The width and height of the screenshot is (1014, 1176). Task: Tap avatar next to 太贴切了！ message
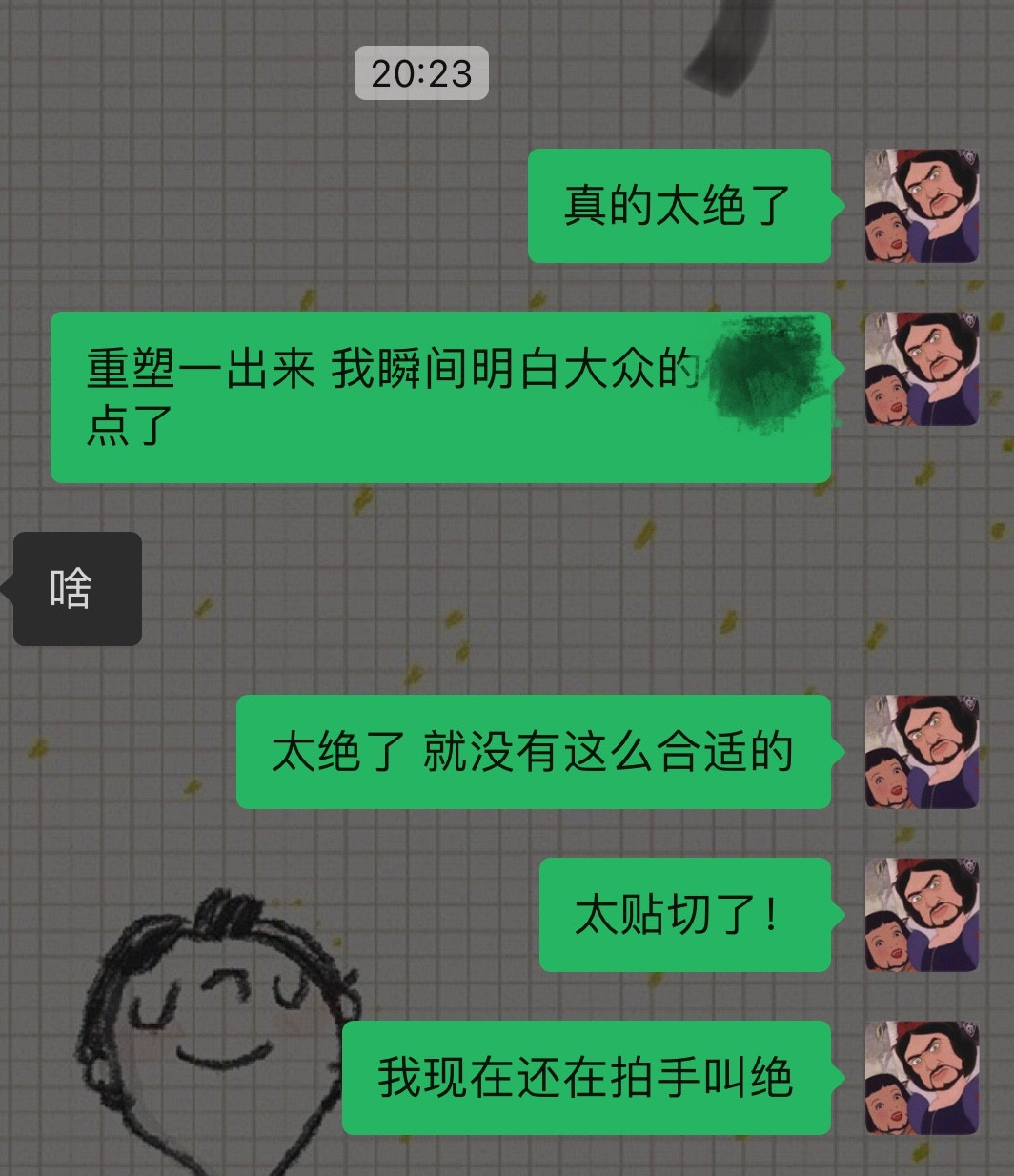922,915
